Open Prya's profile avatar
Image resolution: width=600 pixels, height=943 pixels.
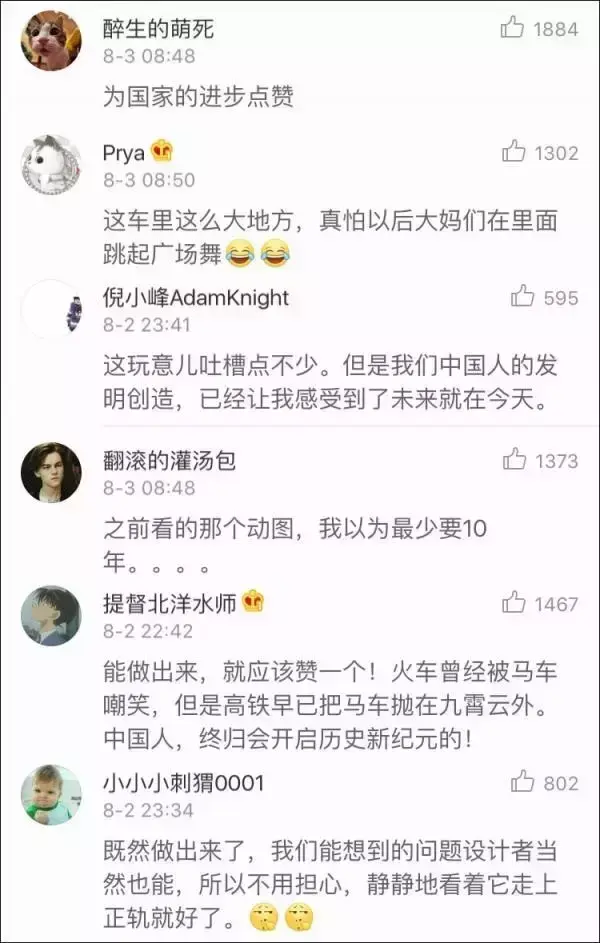pyautogui.click(x=51, y=165)
